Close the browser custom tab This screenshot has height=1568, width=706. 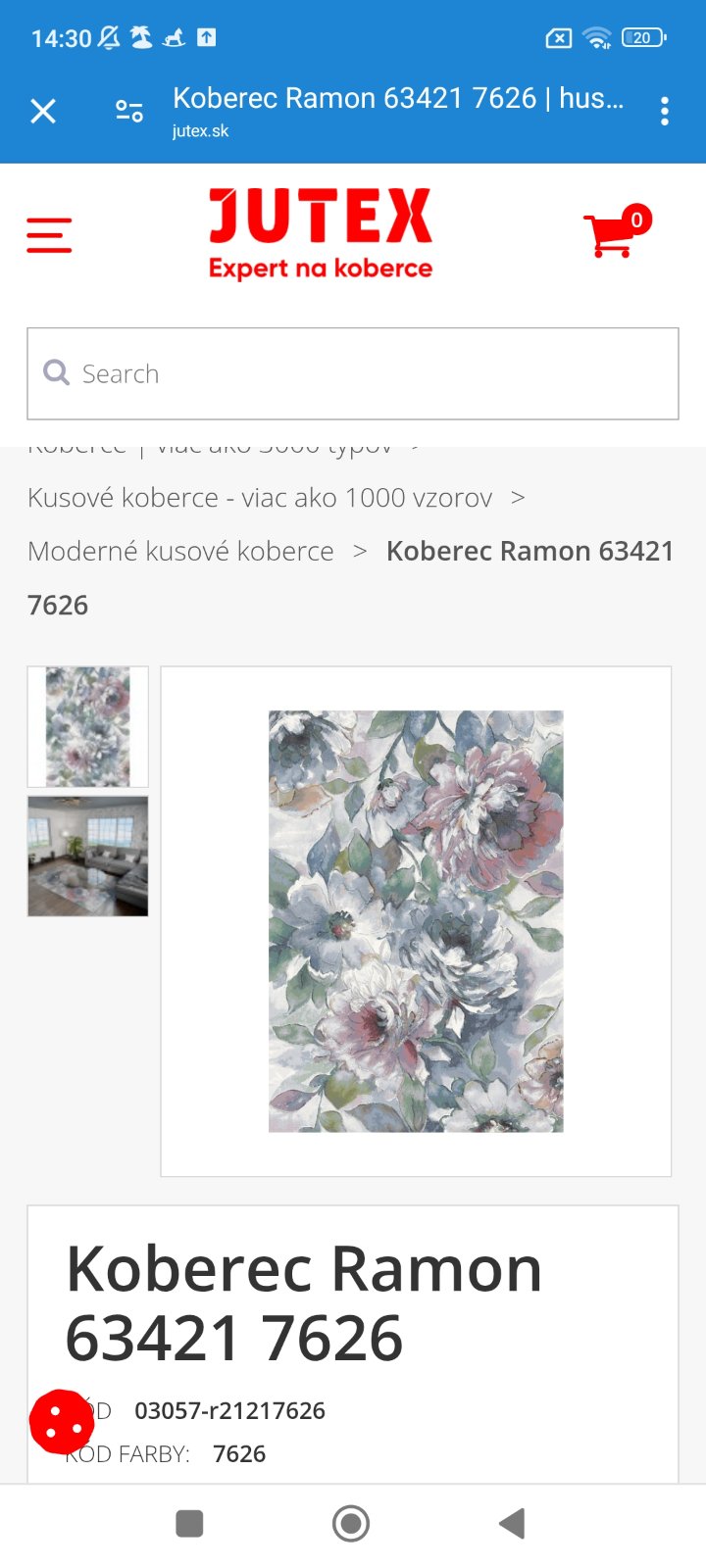click(43, 112)
